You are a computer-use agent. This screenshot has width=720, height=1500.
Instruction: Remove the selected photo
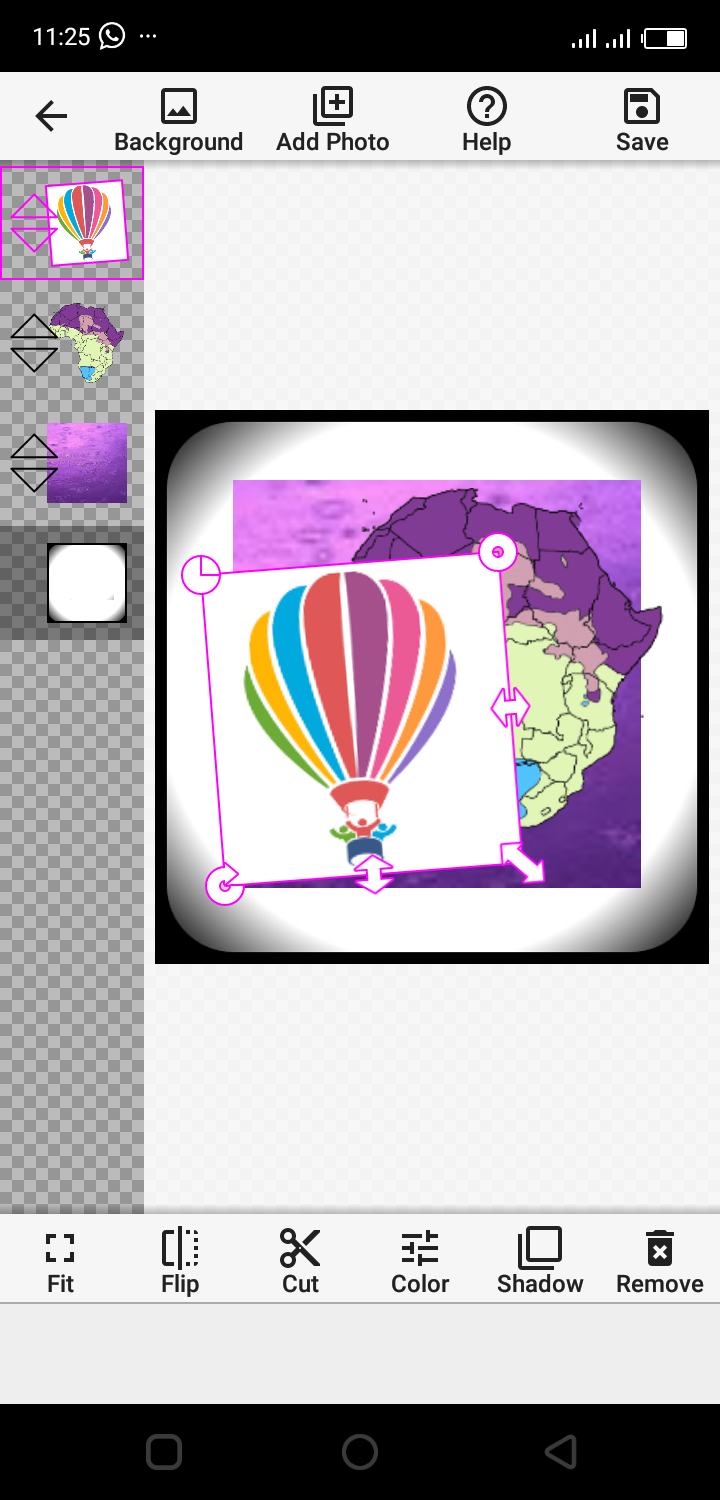coord(660,1262)
